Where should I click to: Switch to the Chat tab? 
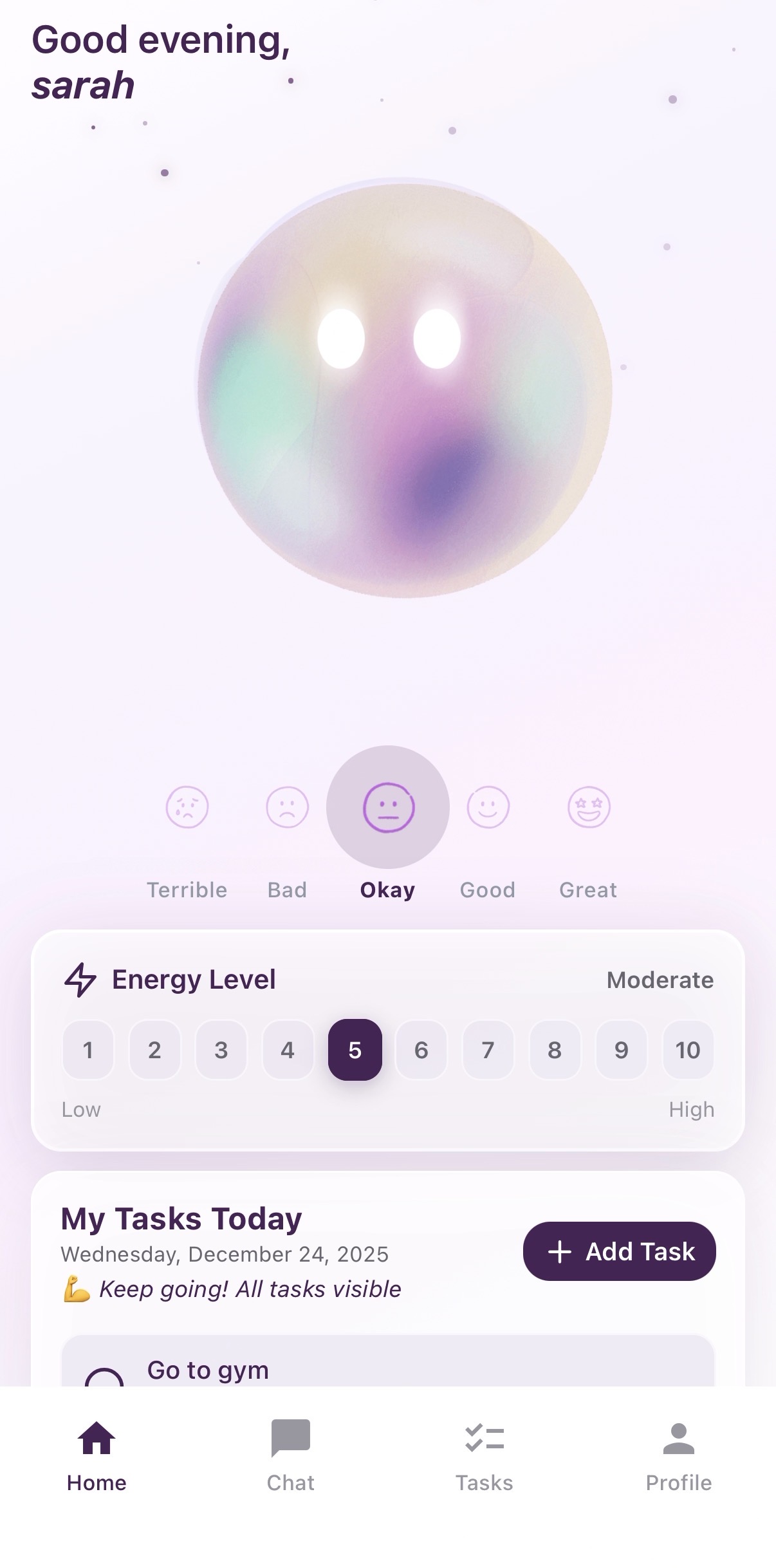pyautogui.click(x=291, y=1456)
